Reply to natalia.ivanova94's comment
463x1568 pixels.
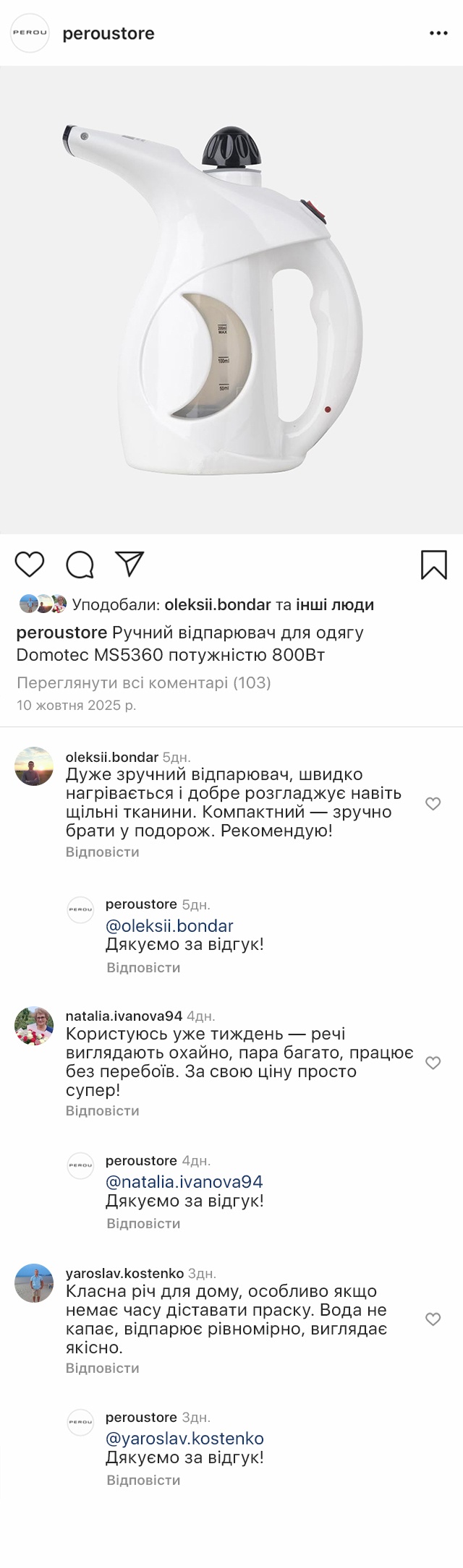click(102, 1110)
